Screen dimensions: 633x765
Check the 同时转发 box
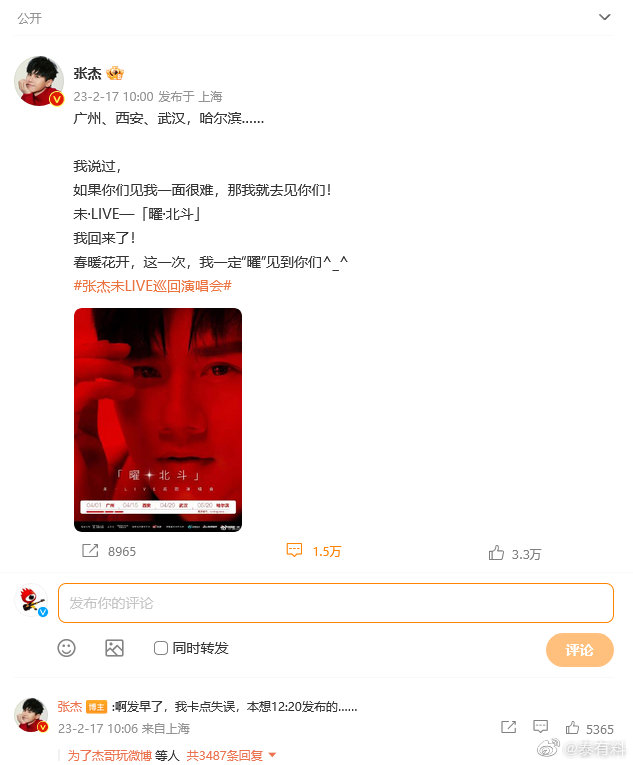(161, 648)
